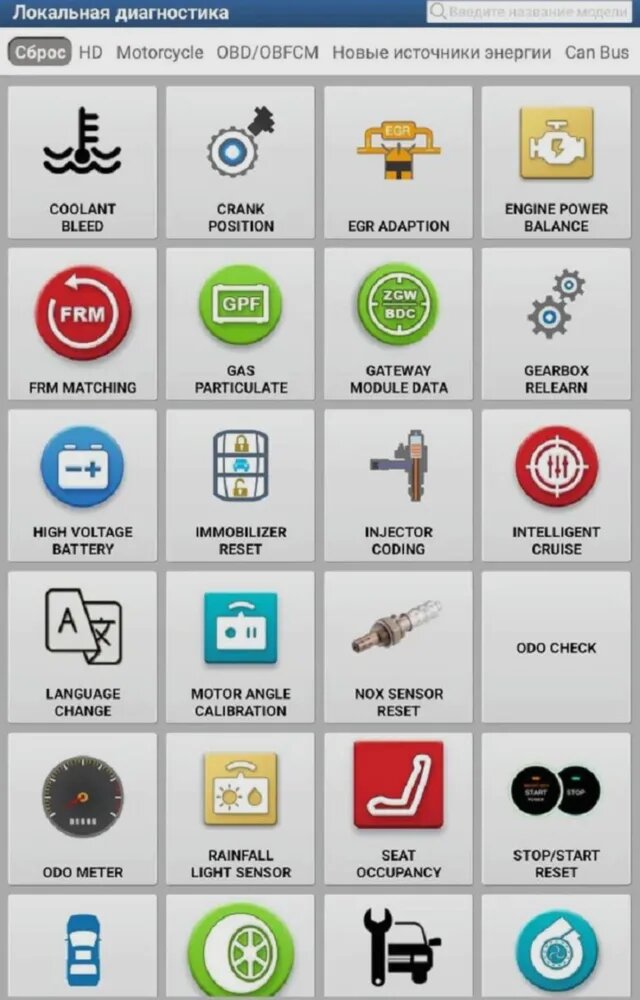Open High Voltage Battery

82,485
